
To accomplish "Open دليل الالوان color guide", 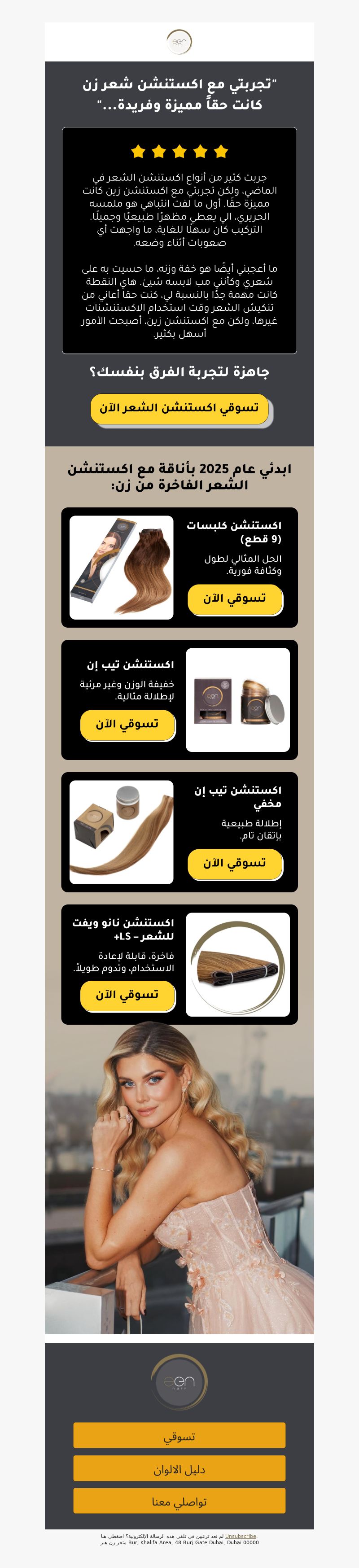I will [x=179, y=1468].
